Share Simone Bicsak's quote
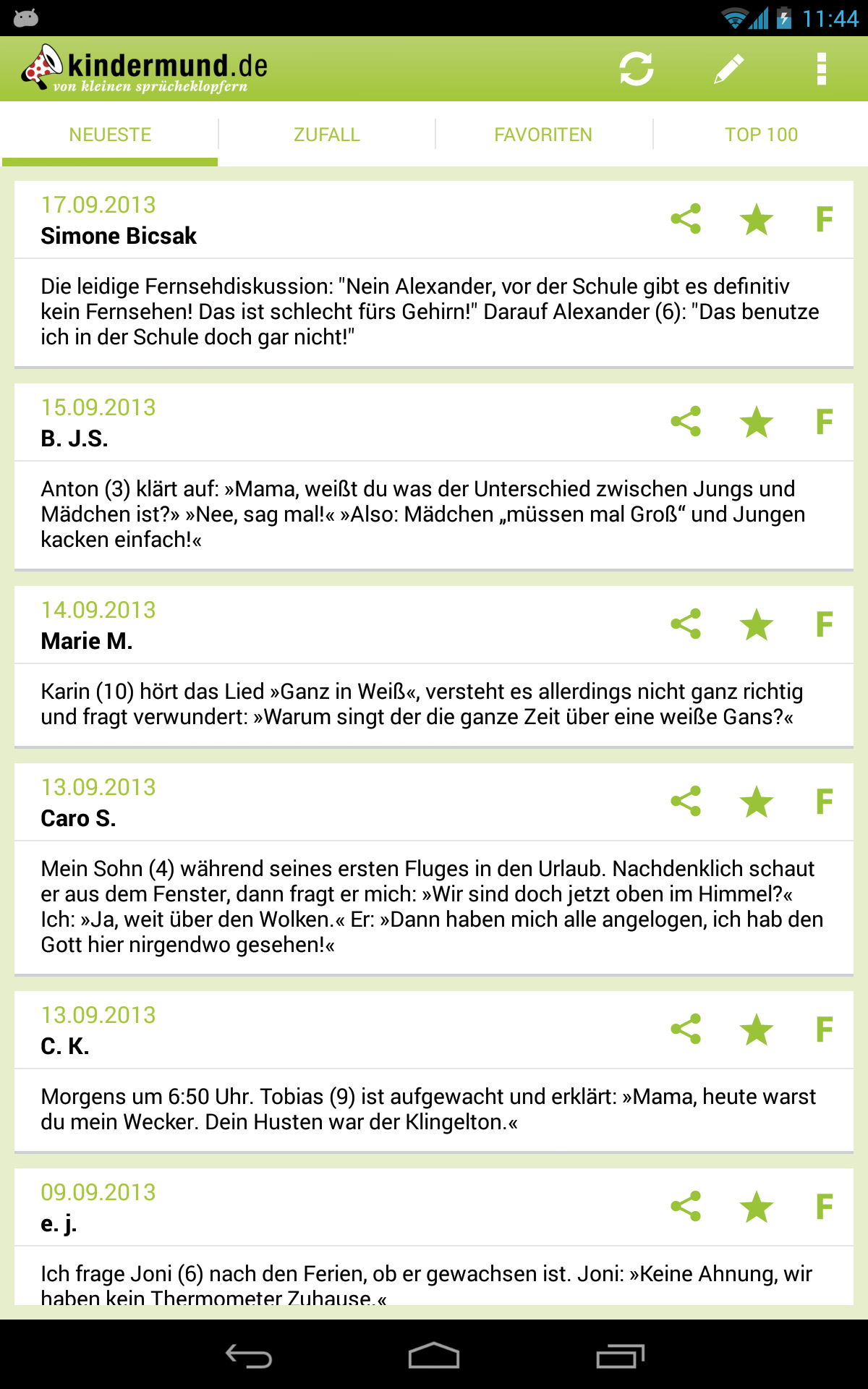Viewport: 868px width, 1389px height. click(x=686, y=219)
